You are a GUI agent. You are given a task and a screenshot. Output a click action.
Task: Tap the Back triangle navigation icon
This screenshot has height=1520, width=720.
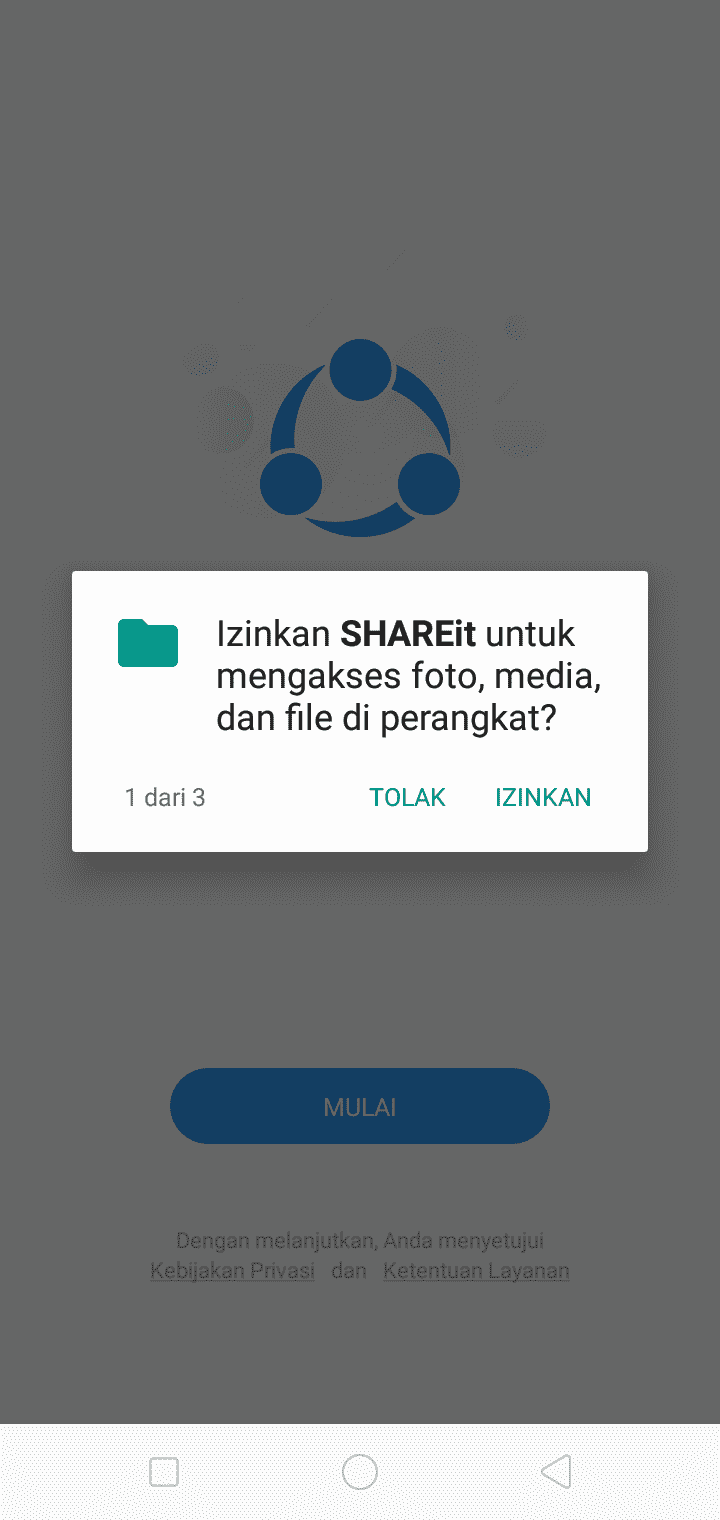point(556,1472)
